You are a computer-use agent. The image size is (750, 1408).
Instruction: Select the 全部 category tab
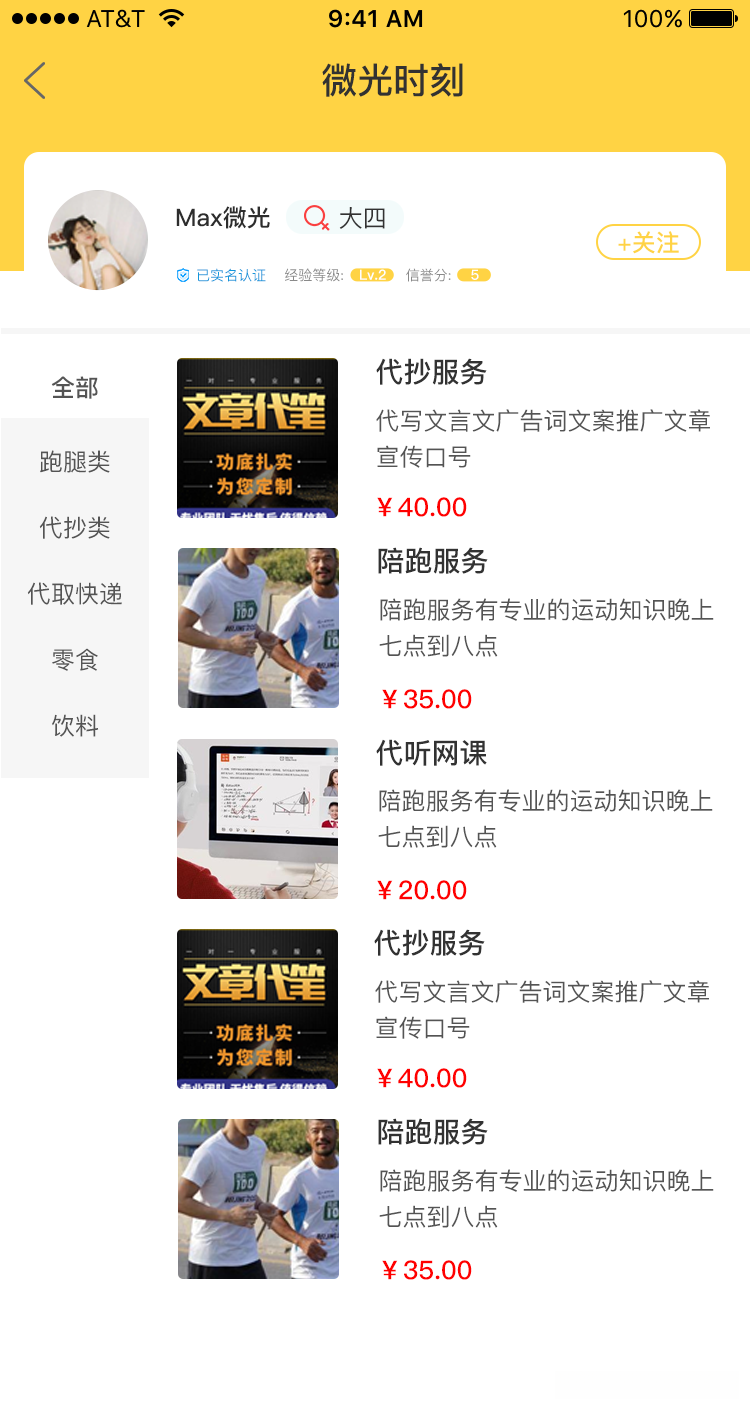coord(75,388)
